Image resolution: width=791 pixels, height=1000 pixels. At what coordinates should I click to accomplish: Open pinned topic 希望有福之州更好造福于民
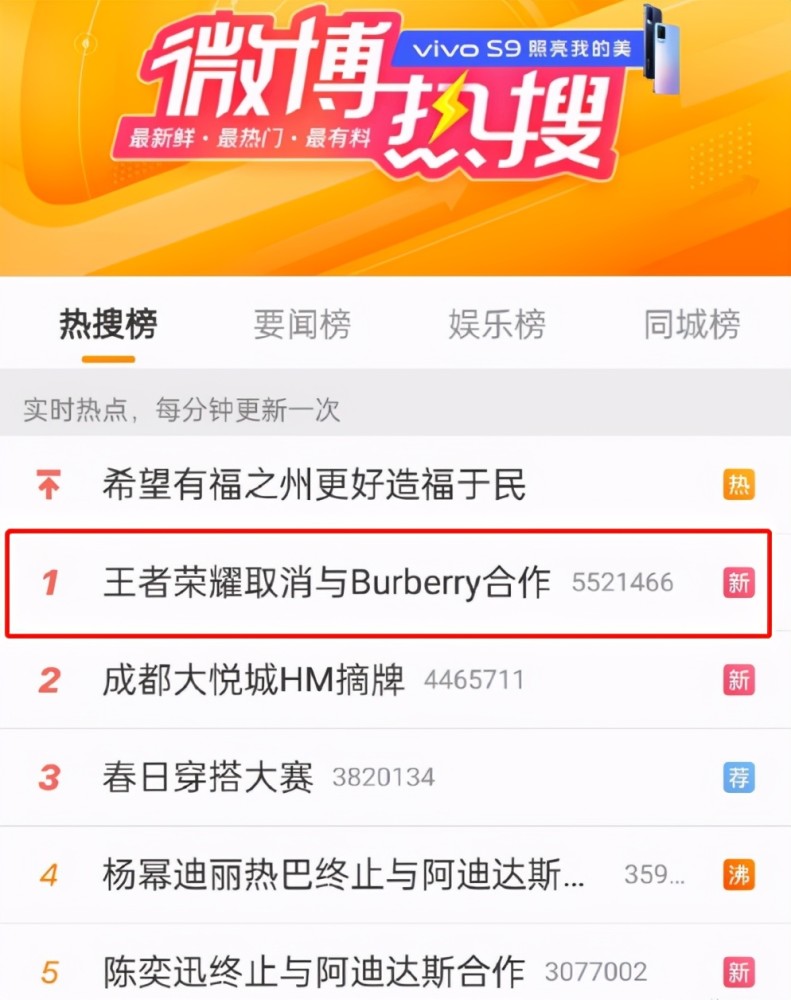pos(314,486)
